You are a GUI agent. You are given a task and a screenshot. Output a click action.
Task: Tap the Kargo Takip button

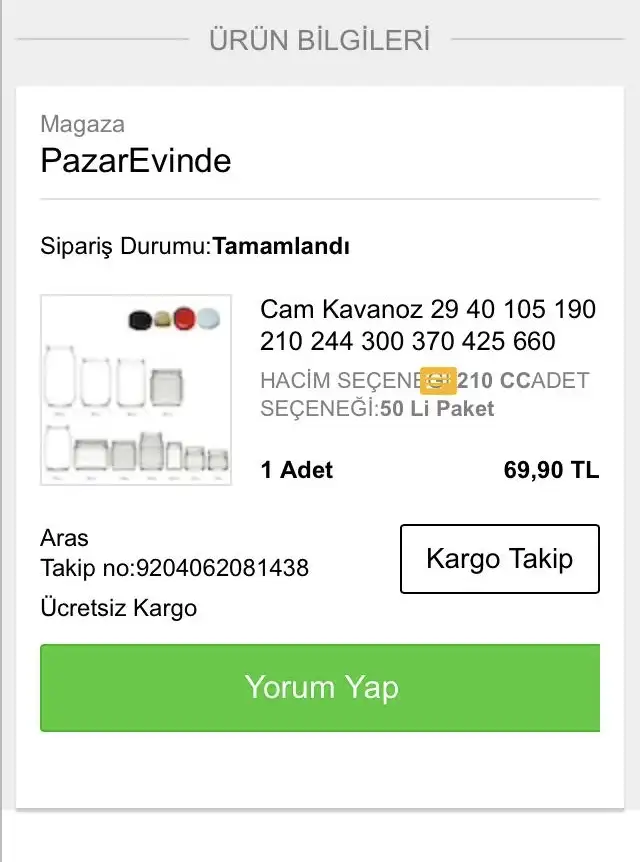pyautogui.click(x=499, y=558)
